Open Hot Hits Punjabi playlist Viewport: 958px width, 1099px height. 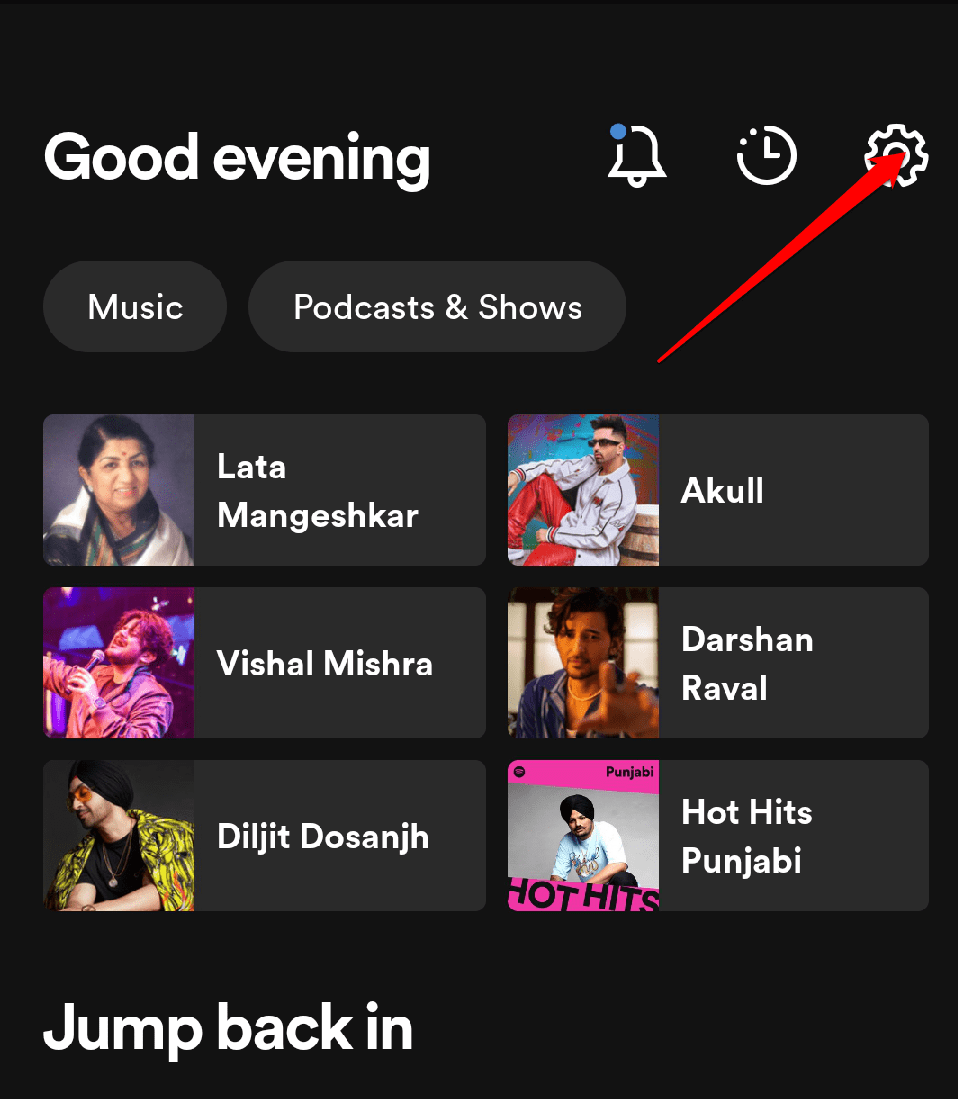pos(718,836)
